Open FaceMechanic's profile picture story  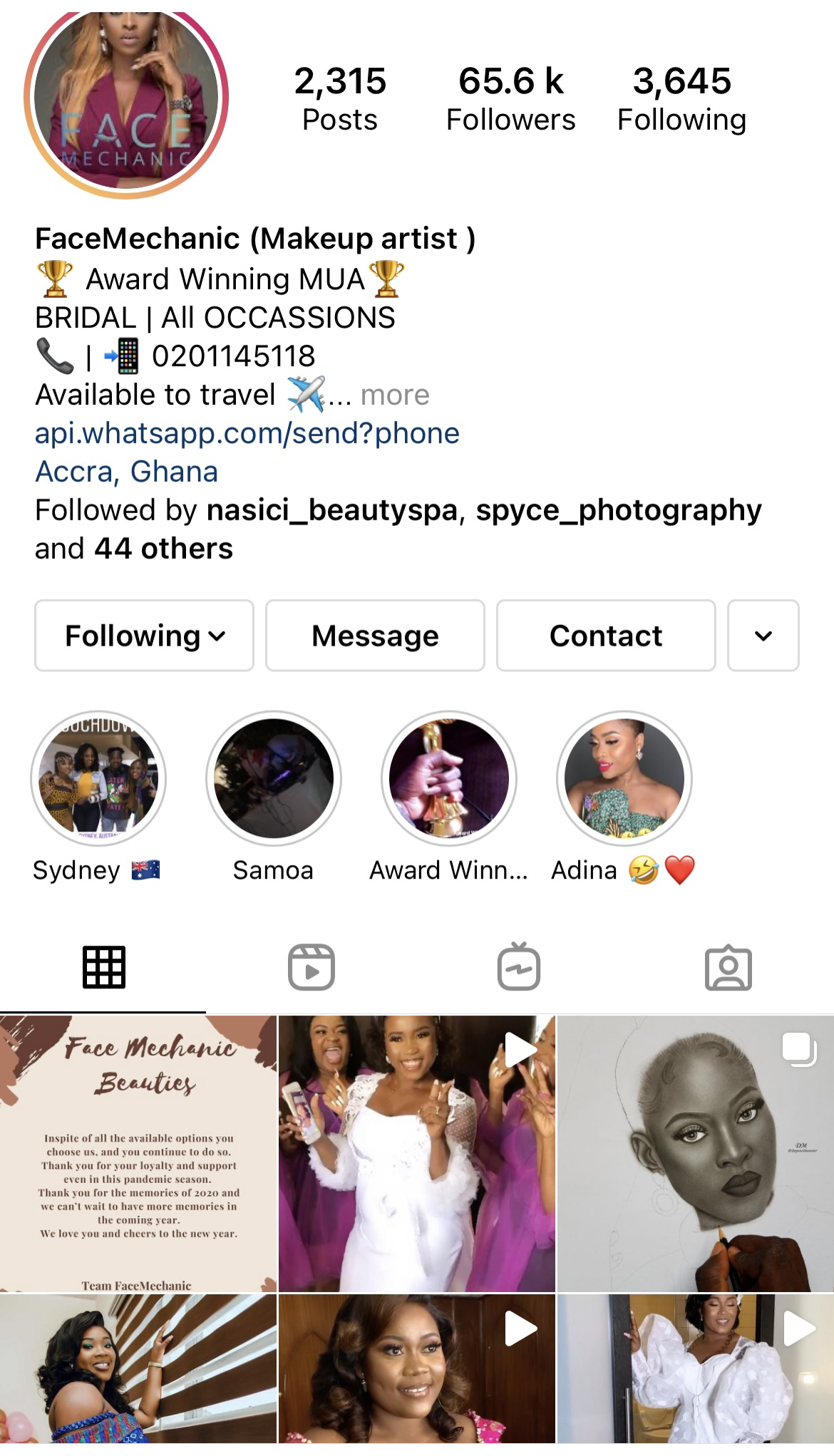(126, 100)
